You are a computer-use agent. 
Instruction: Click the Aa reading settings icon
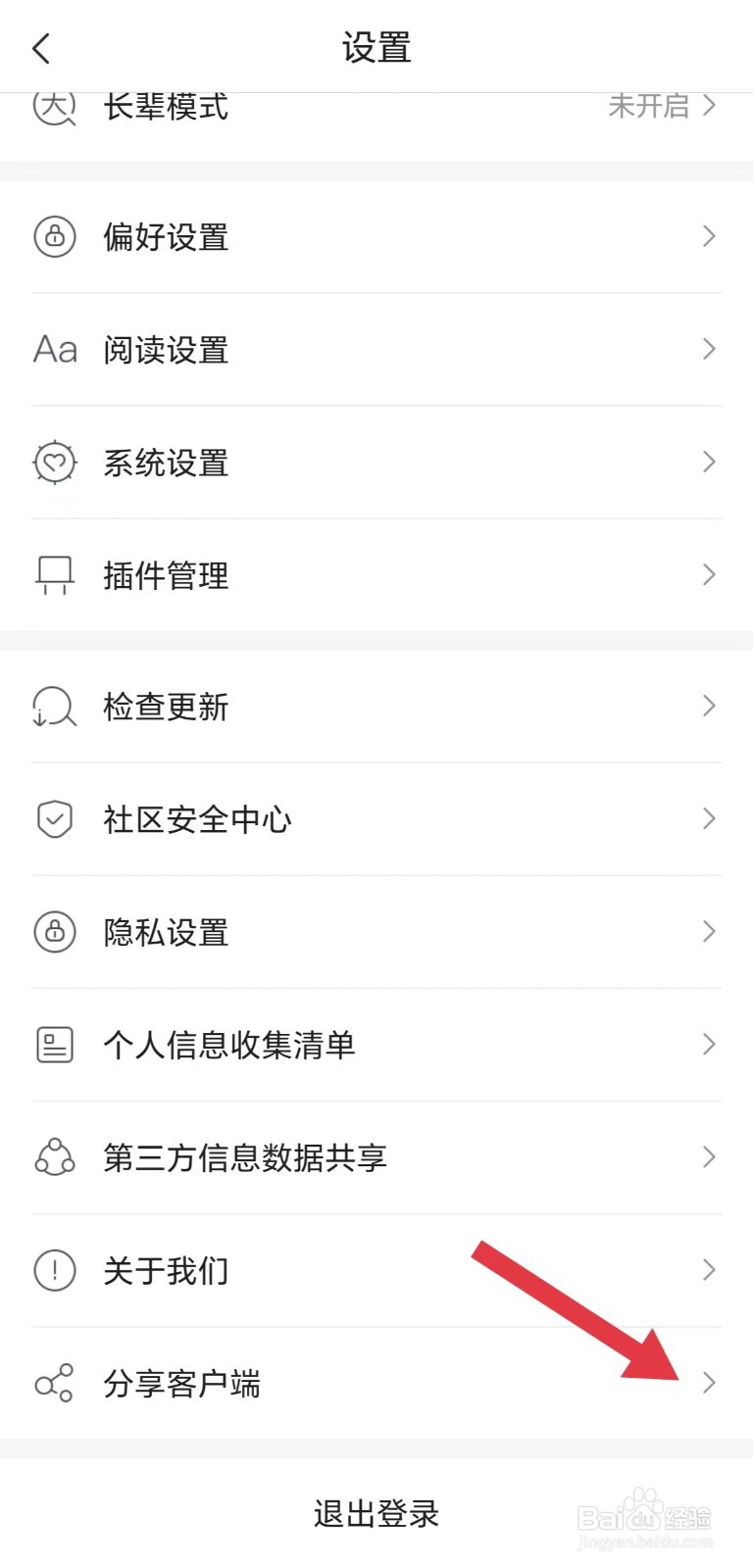click(54, 349)
